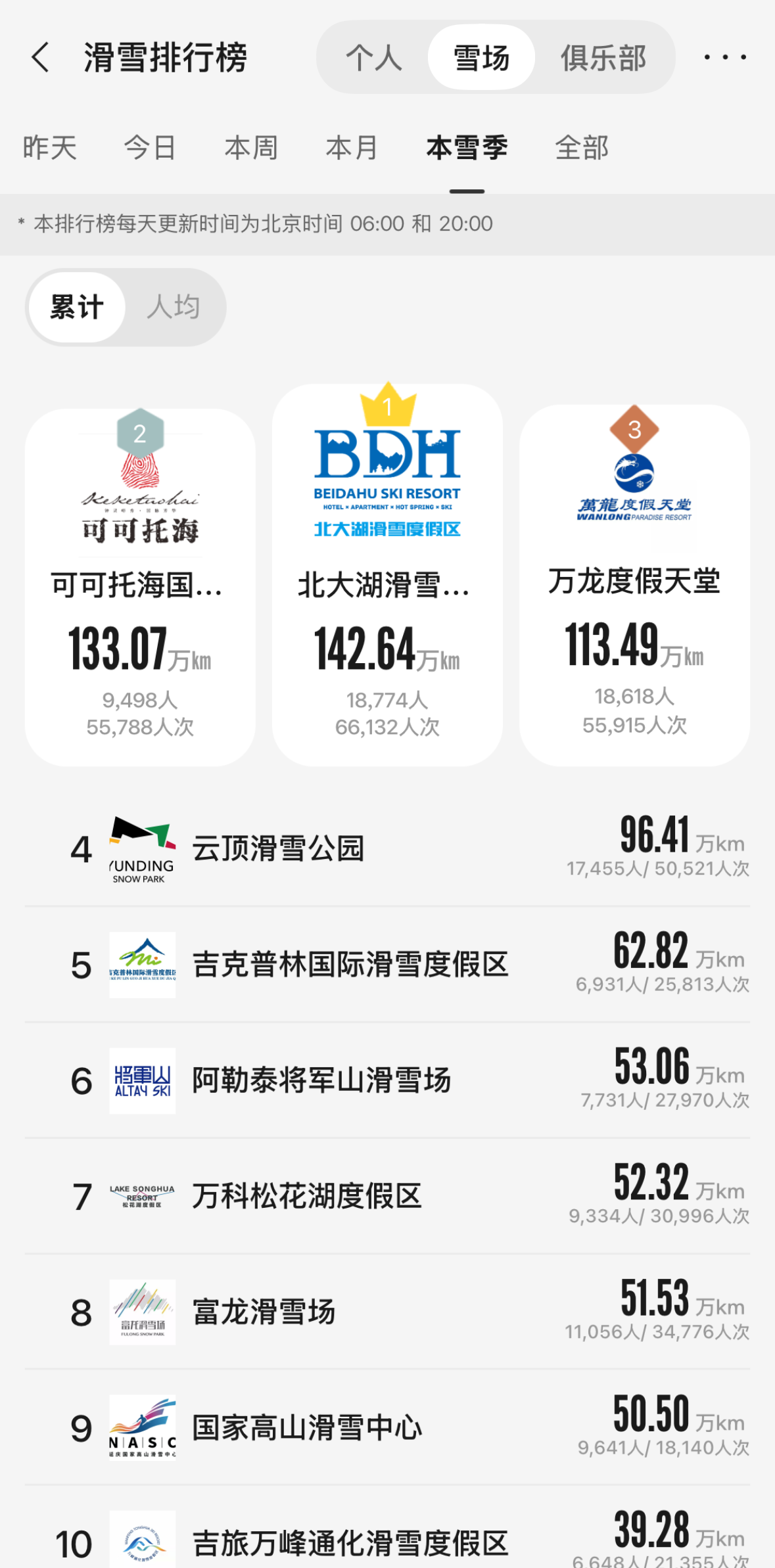
Task: Switch to the 人均 per-capita view
Action: point(174,307)
